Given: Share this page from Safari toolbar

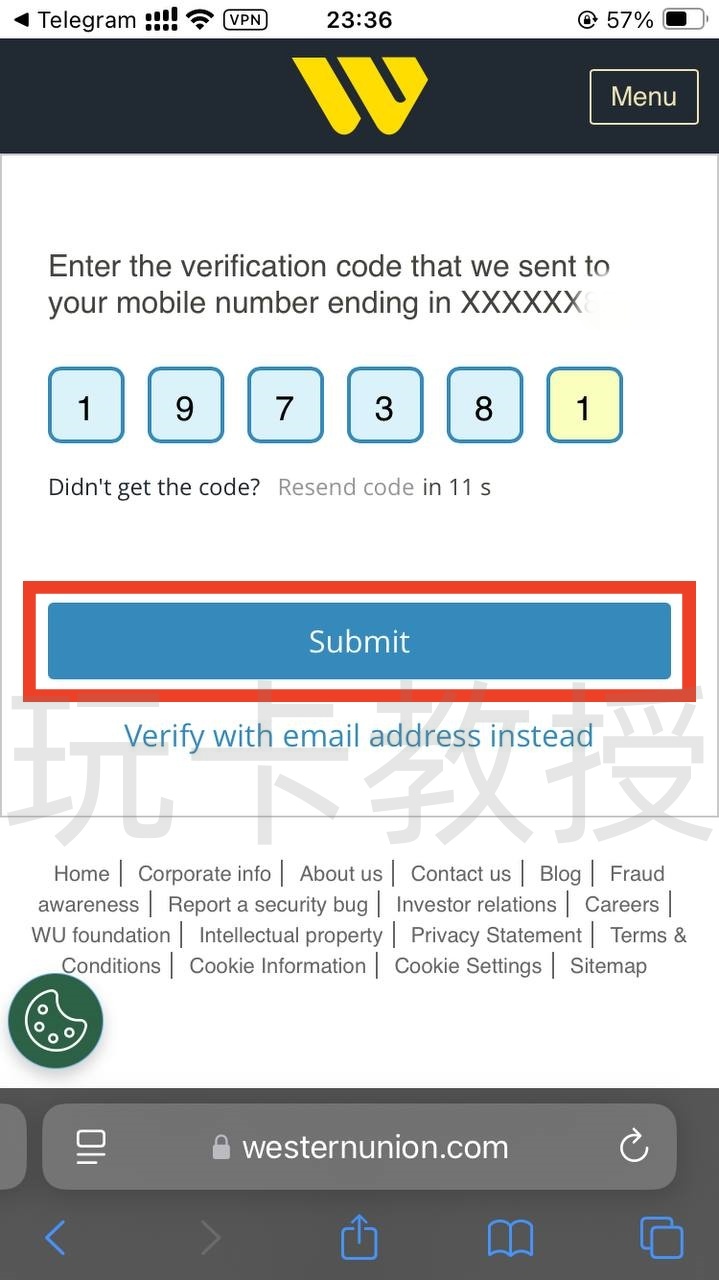Looking at the screenshot, I should click(359, 1239).
